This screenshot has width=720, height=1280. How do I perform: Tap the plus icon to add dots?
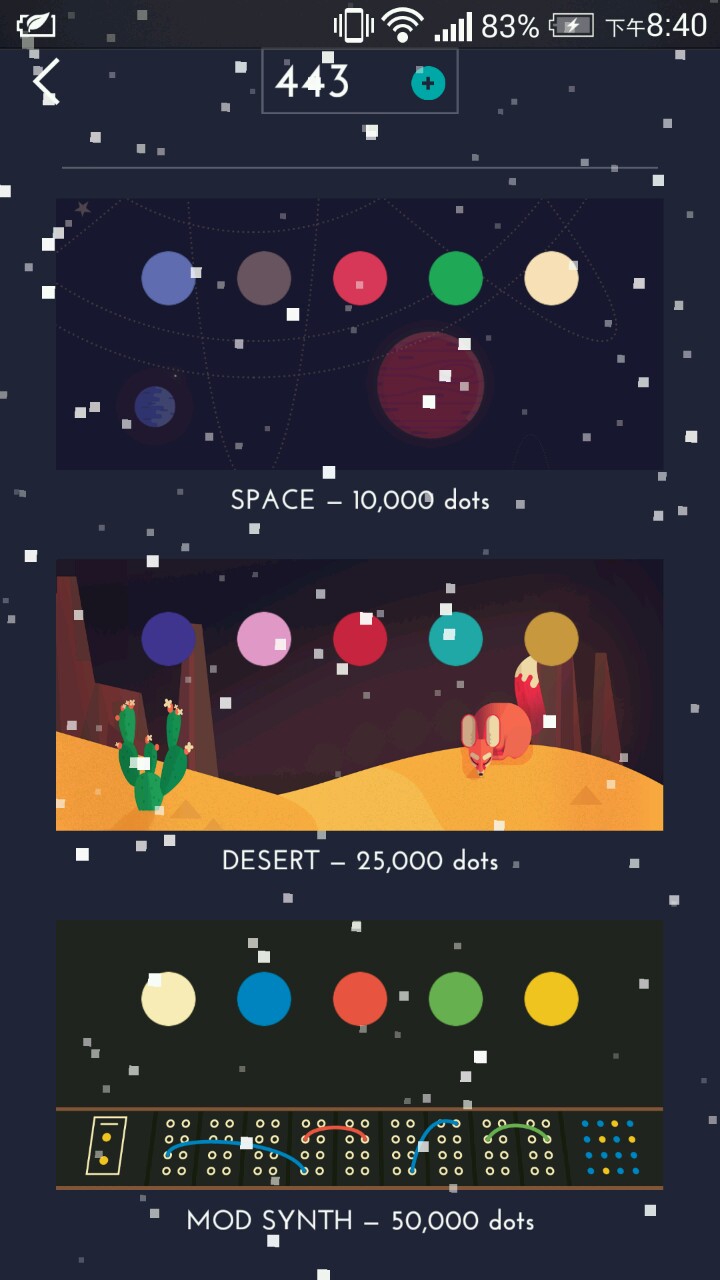tap(428, 83)
